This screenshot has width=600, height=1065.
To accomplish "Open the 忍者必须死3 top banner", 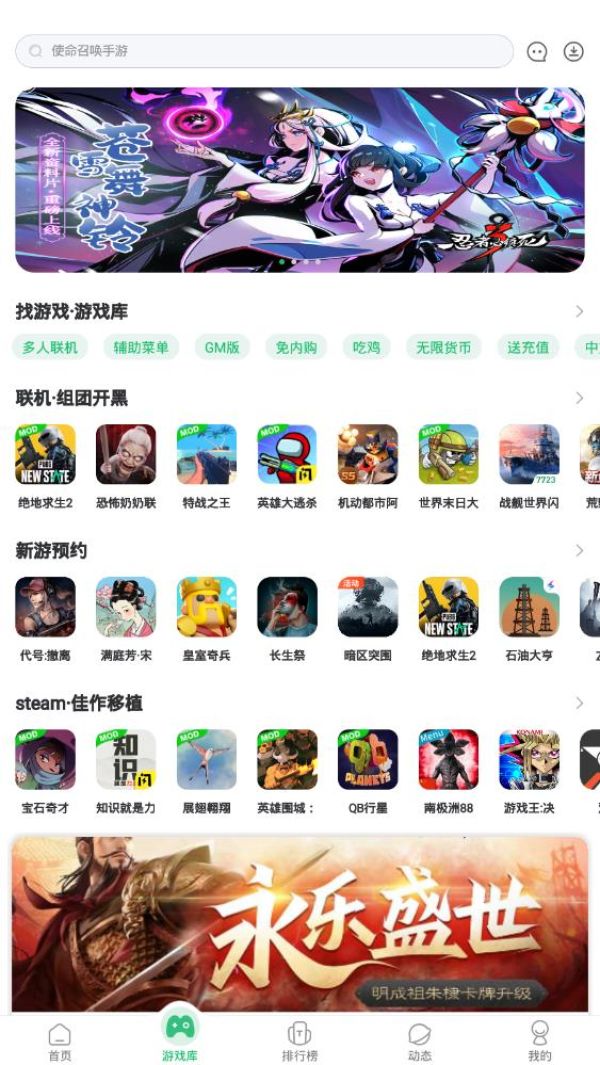I will click(x=300, y=180).
